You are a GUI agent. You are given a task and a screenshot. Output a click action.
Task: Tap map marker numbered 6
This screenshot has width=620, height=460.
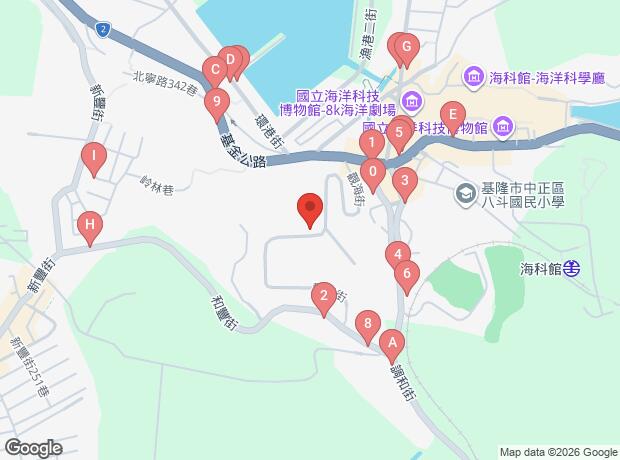click(x=406, y=278)
